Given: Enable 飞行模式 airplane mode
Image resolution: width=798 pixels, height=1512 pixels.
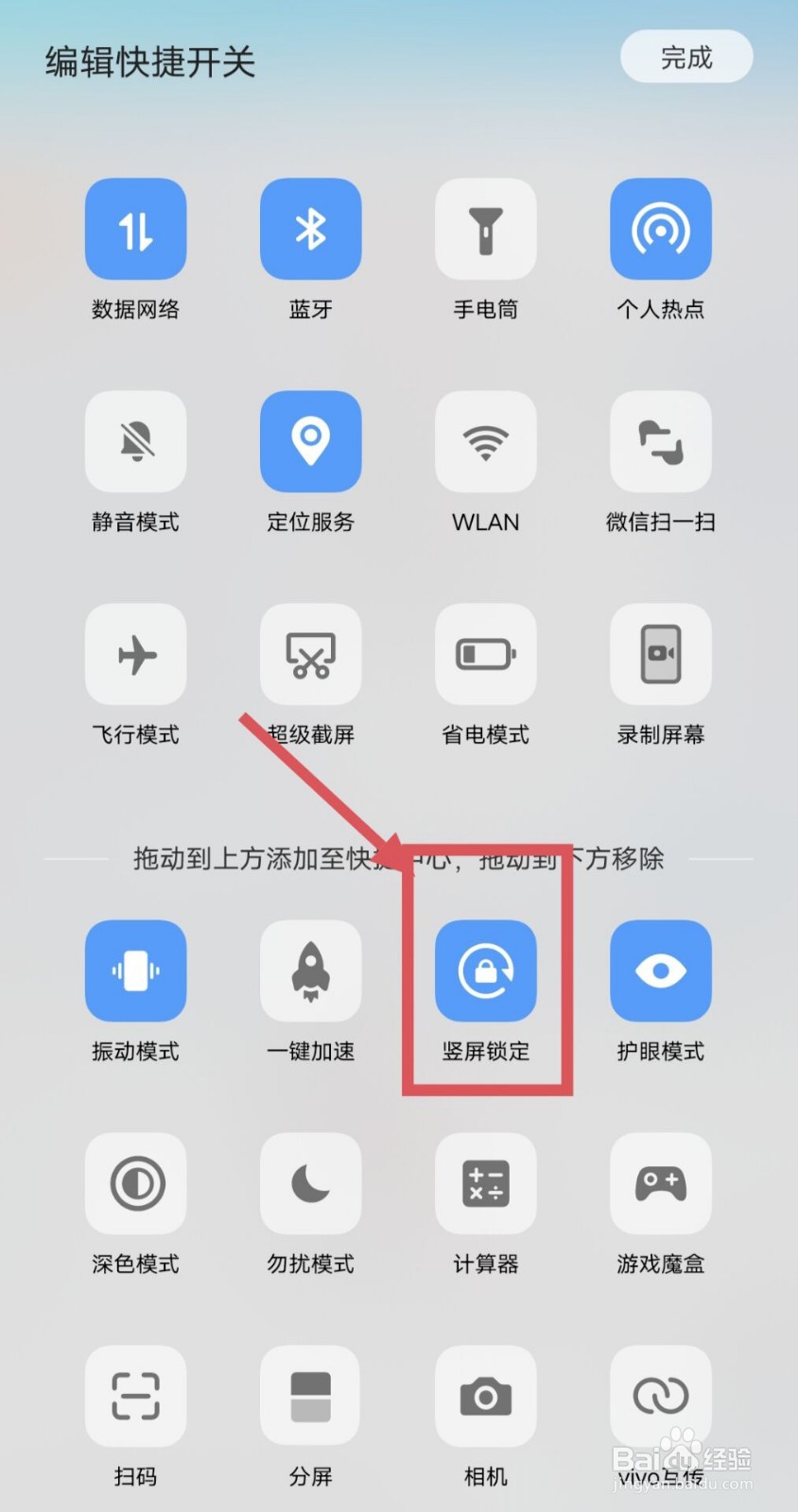Looking at the screenshot, I should [x=135, y=655].
